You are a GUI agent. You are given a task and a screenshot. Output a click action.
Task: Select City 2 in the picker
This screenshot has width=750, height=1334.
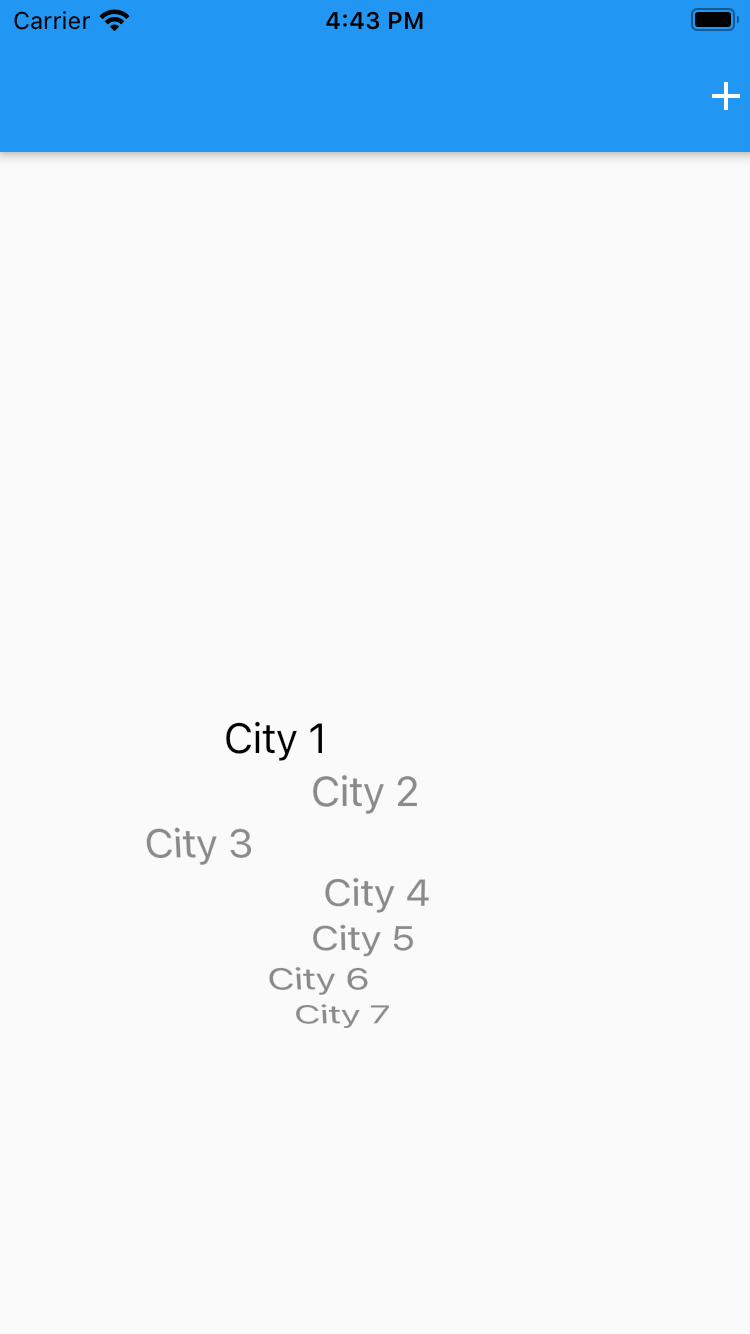coord(364,792)
